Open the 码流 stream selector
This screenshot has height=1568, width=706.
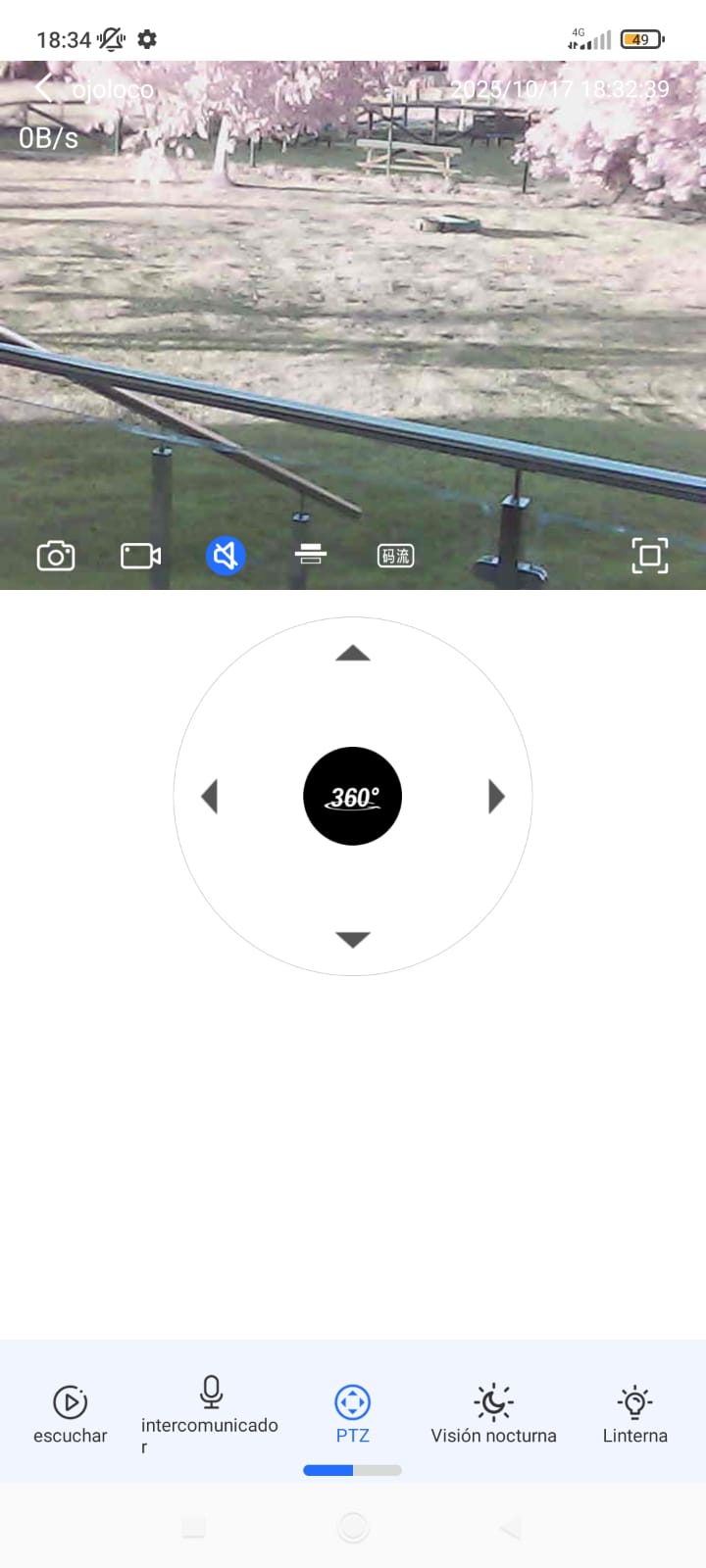pyautogui.click(x=395, y=556)
